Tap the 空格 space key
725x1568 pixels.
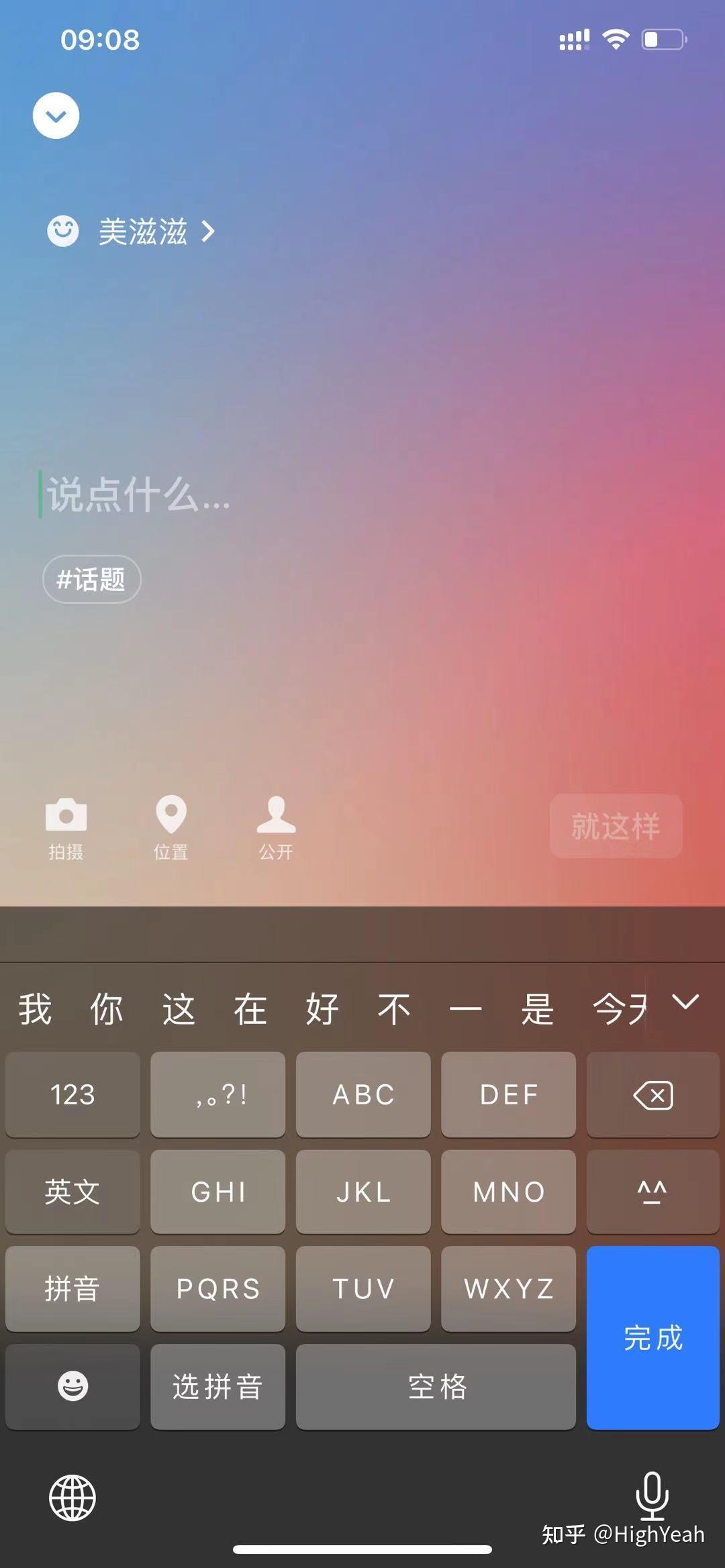(436, 1386)
